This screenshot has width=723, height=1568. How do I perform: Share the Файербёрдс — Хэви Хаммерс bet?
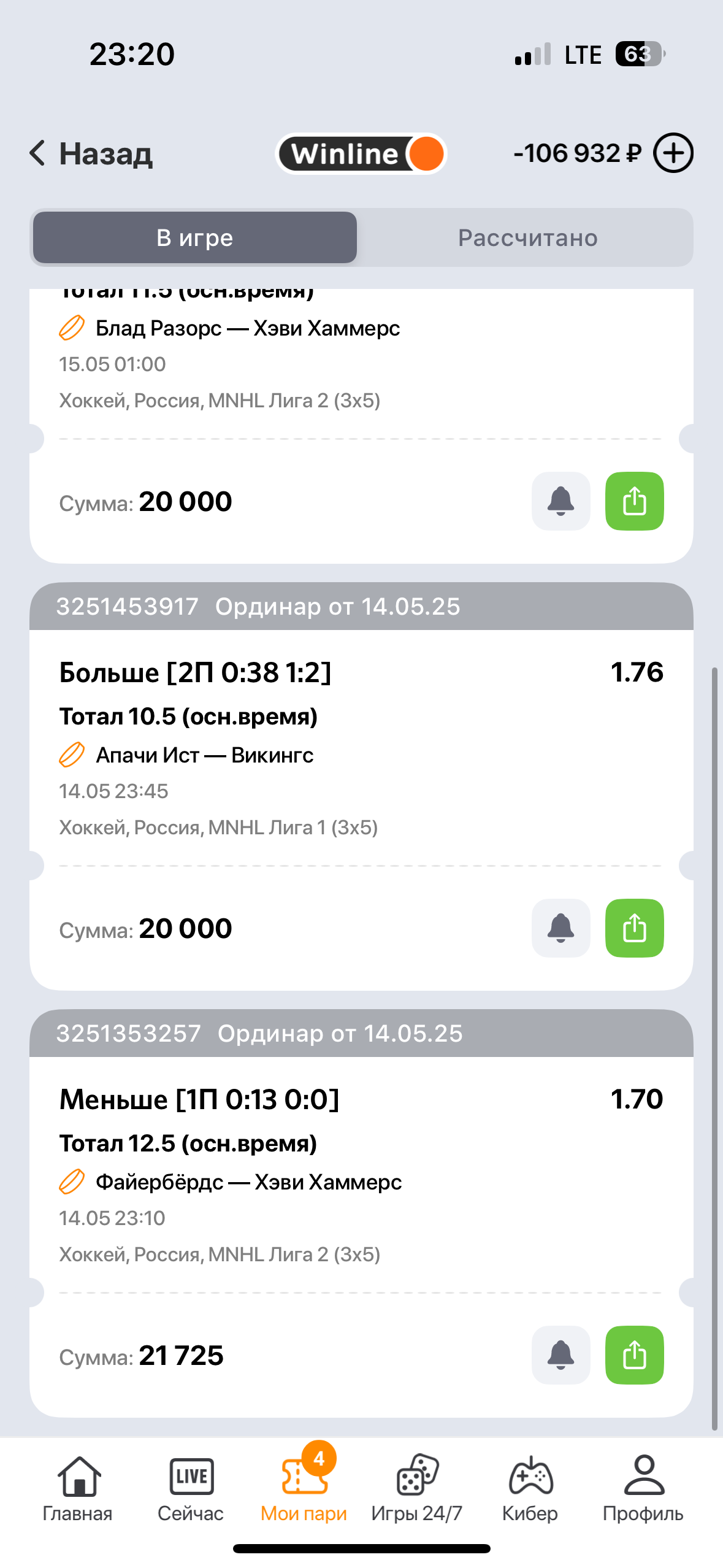click(x=634, y=1355)
